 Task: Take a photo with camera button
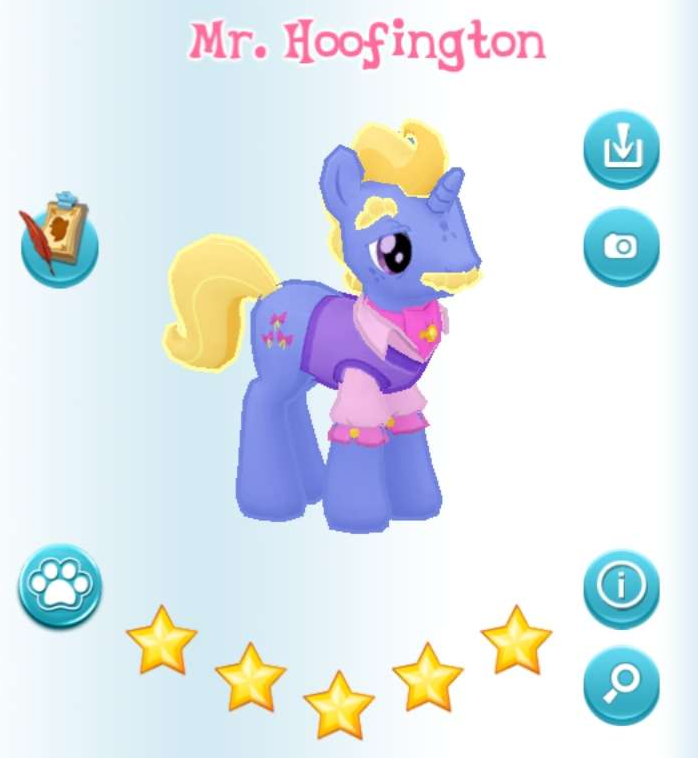click(621, 246)
